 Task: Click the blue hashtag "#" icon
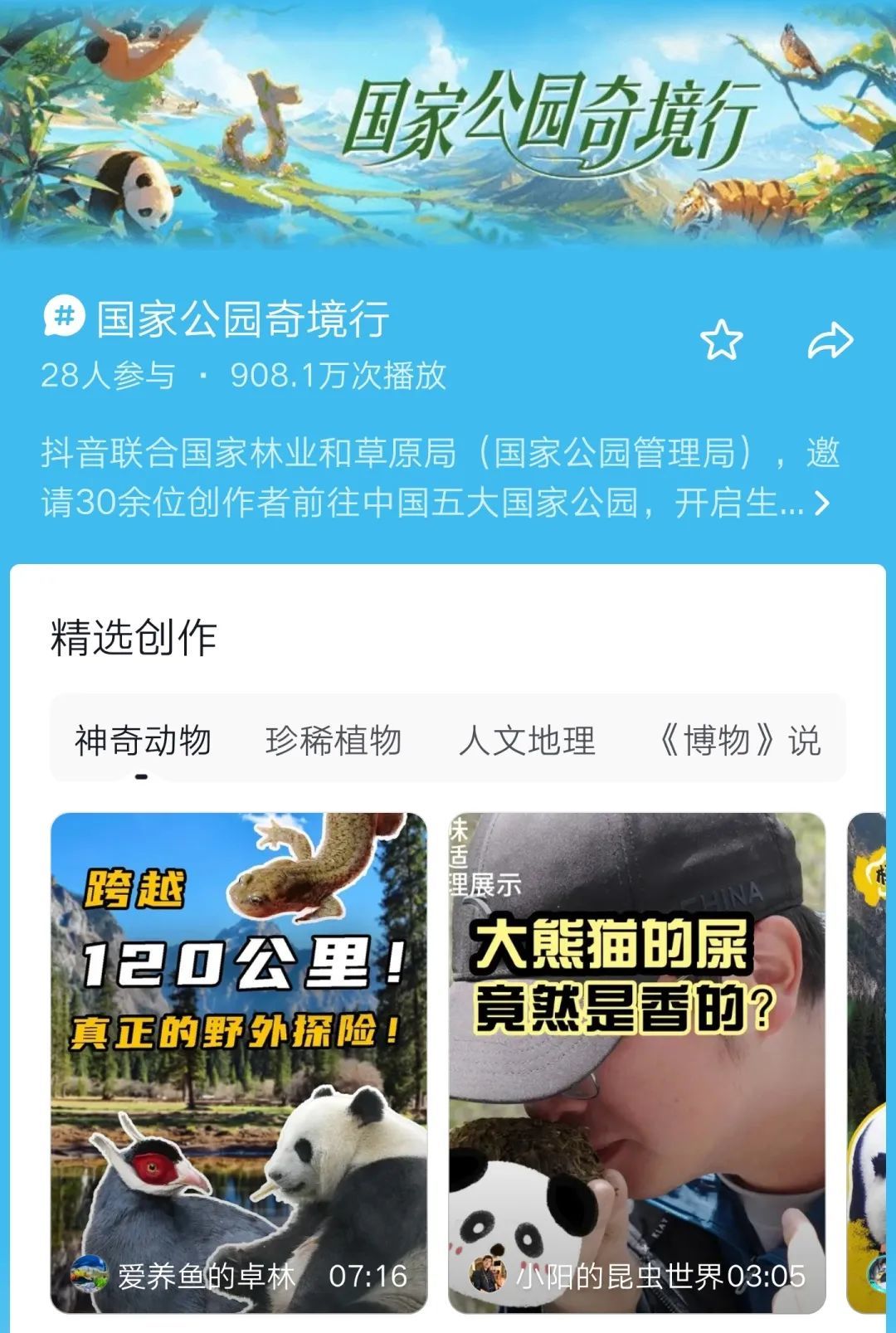(x=65, y=318)
